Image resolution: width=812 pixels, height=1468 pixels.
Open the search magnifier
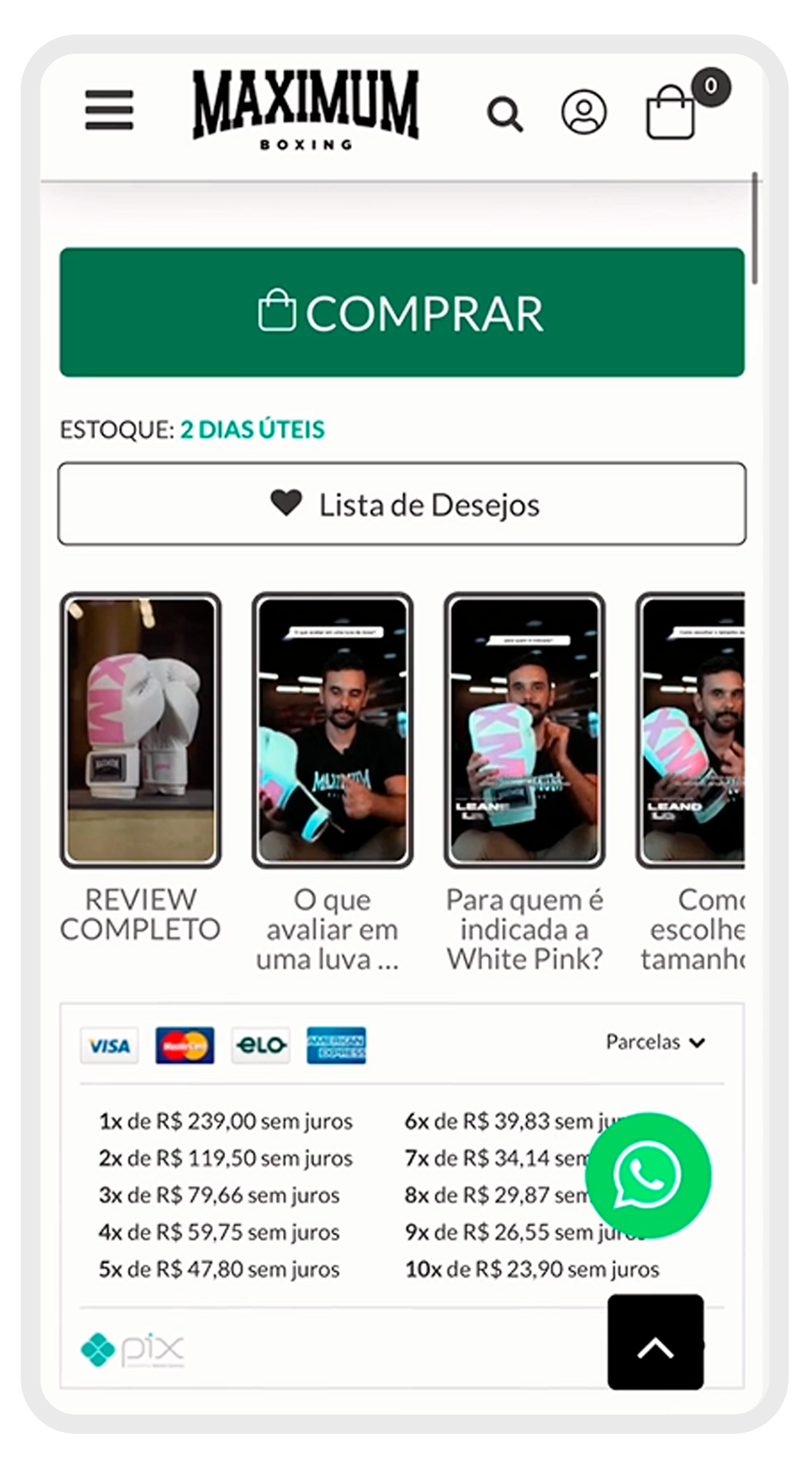click(505, 114)
